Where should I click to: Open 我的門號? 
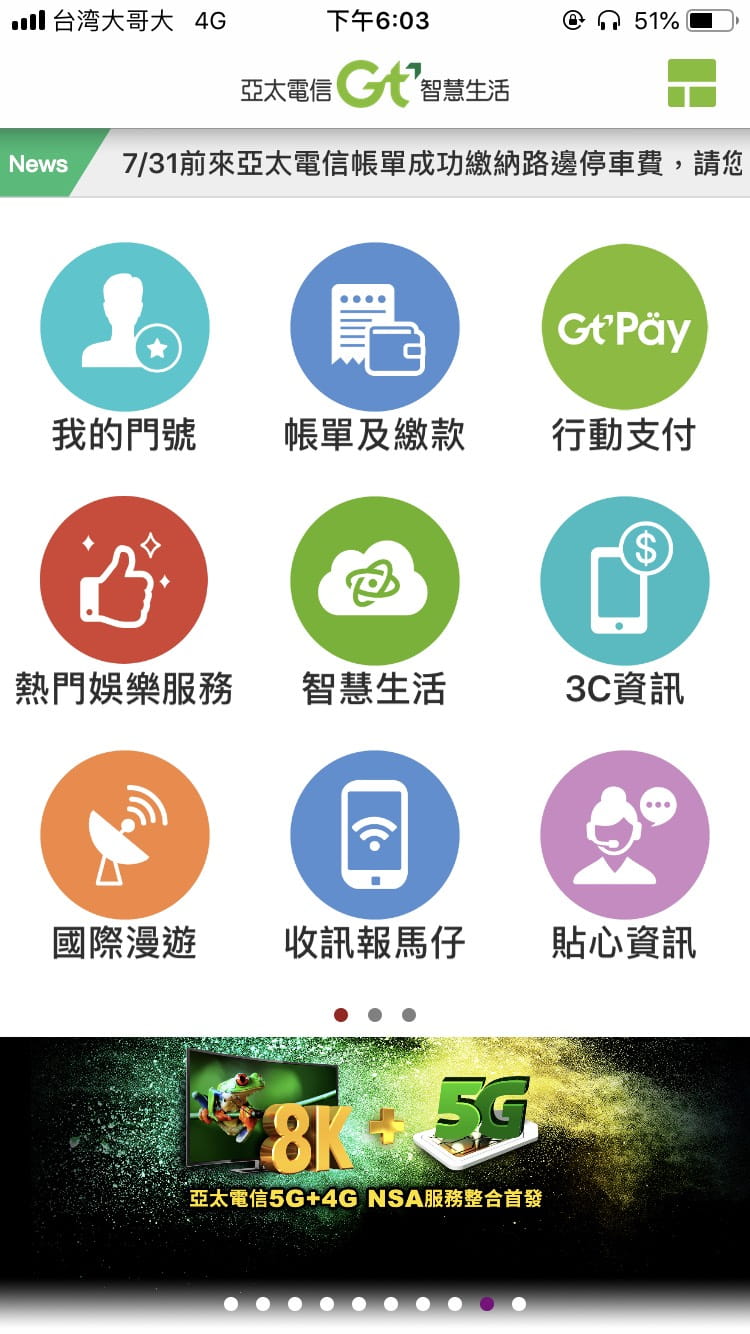pyautogui.click(x=124, y=348)
